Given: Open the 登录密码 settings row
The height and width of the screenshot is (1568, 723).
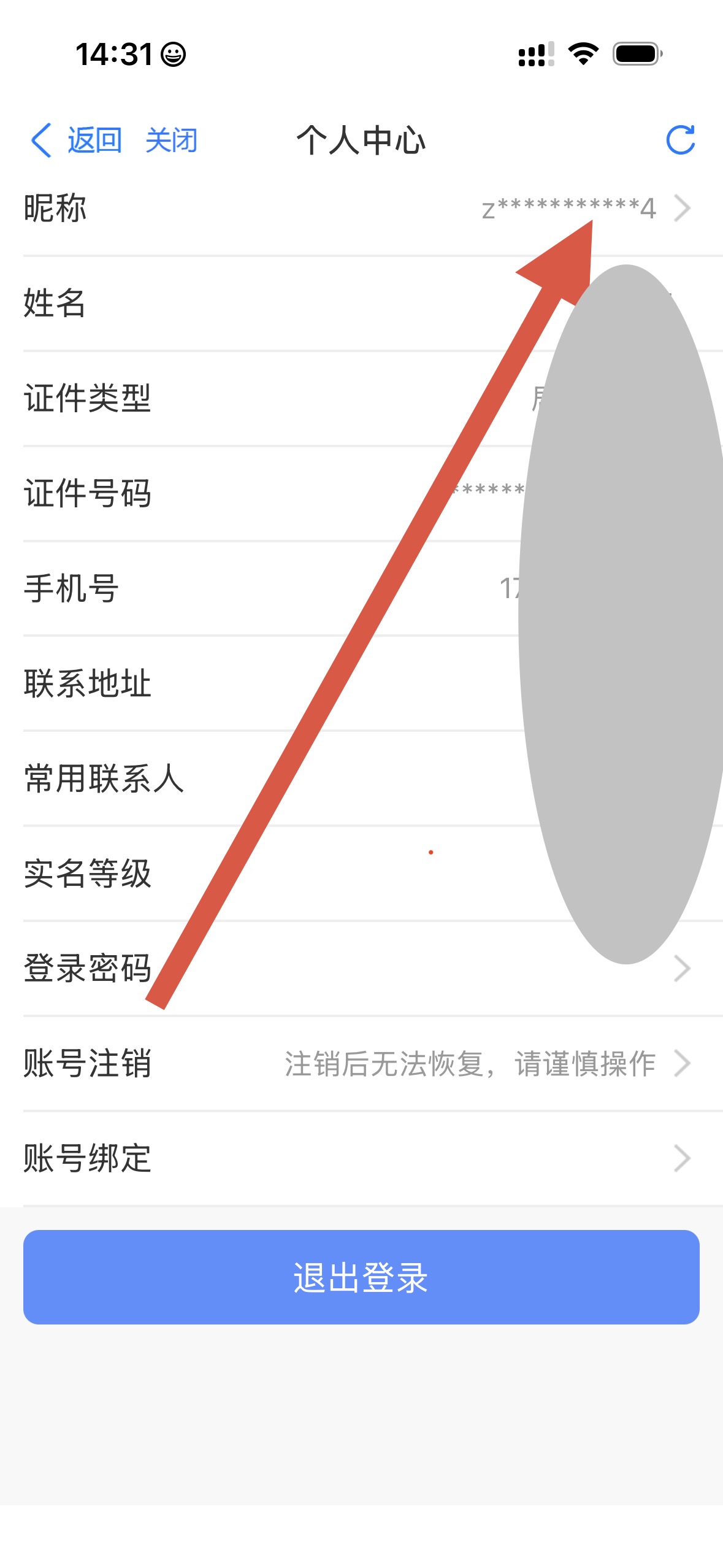Looking at the screenshot, I should [361, 968].
